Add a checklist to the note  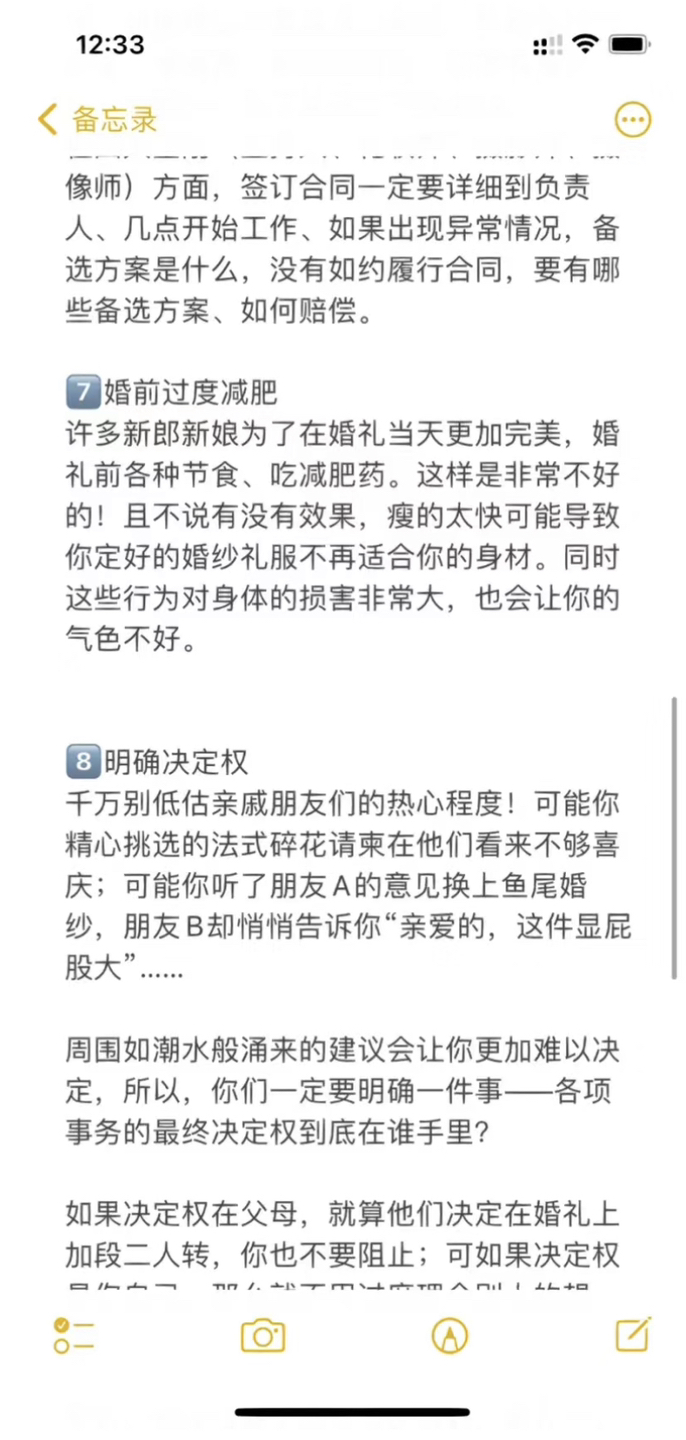74,1335
